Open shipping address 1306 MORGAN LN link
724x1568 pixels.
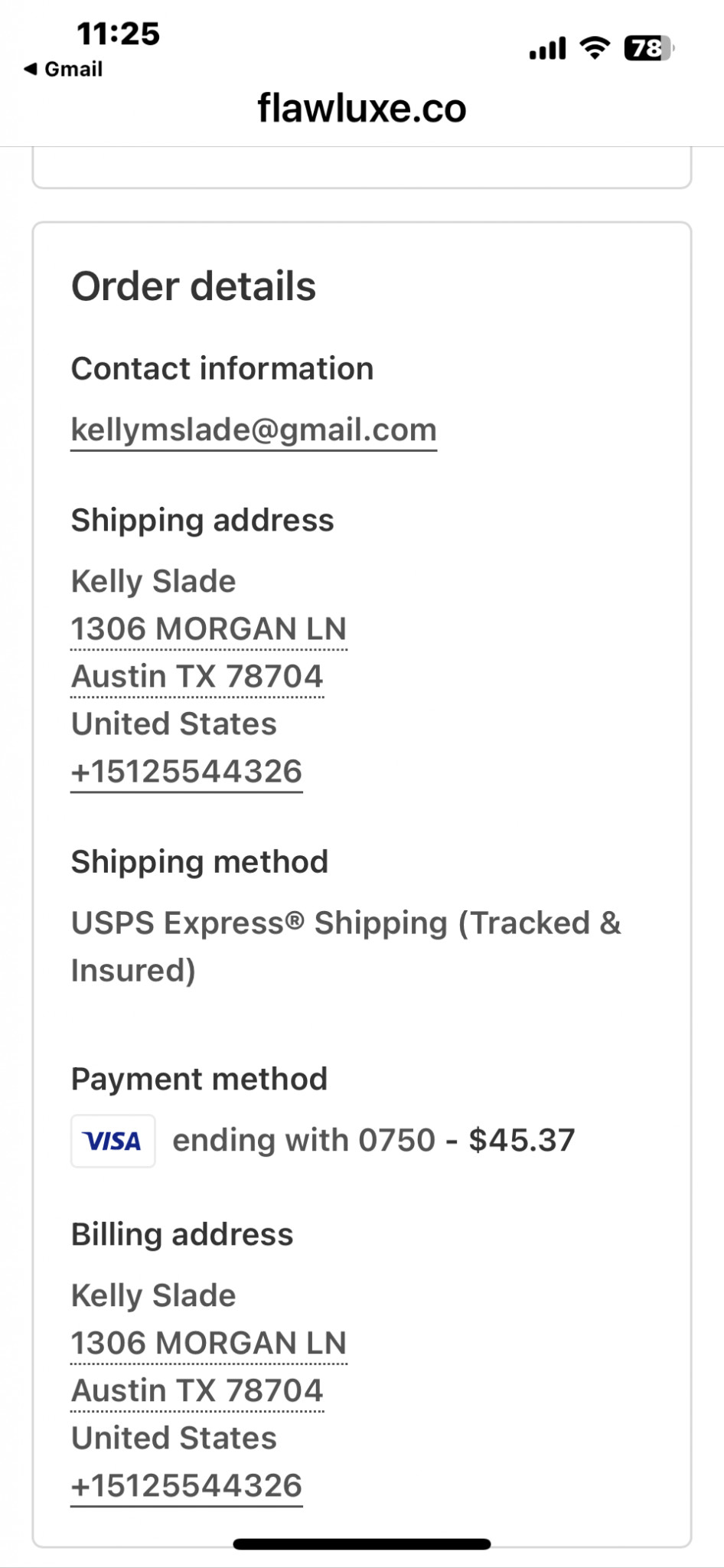pos(208,629)
